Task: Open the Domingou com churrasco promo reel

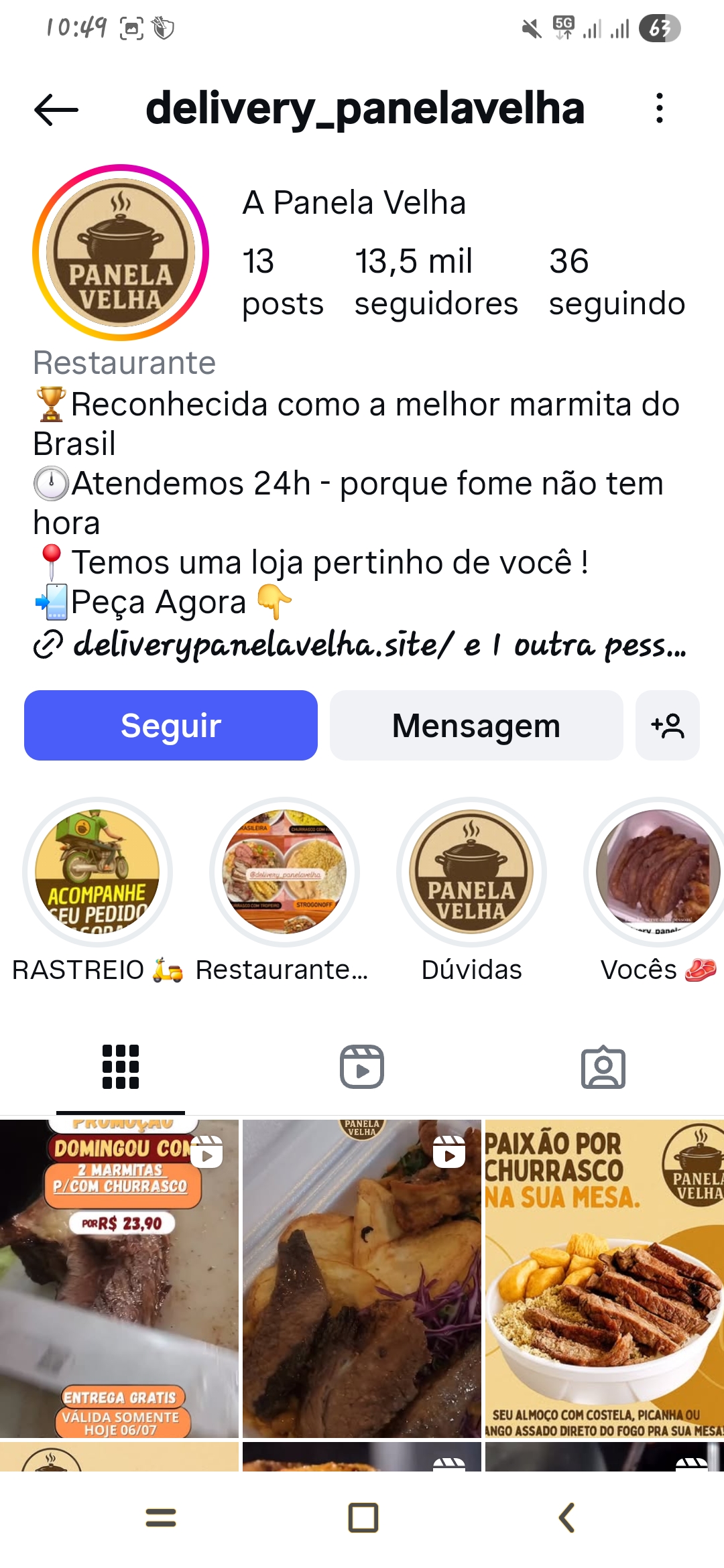Action: [x=119, y=1279]
